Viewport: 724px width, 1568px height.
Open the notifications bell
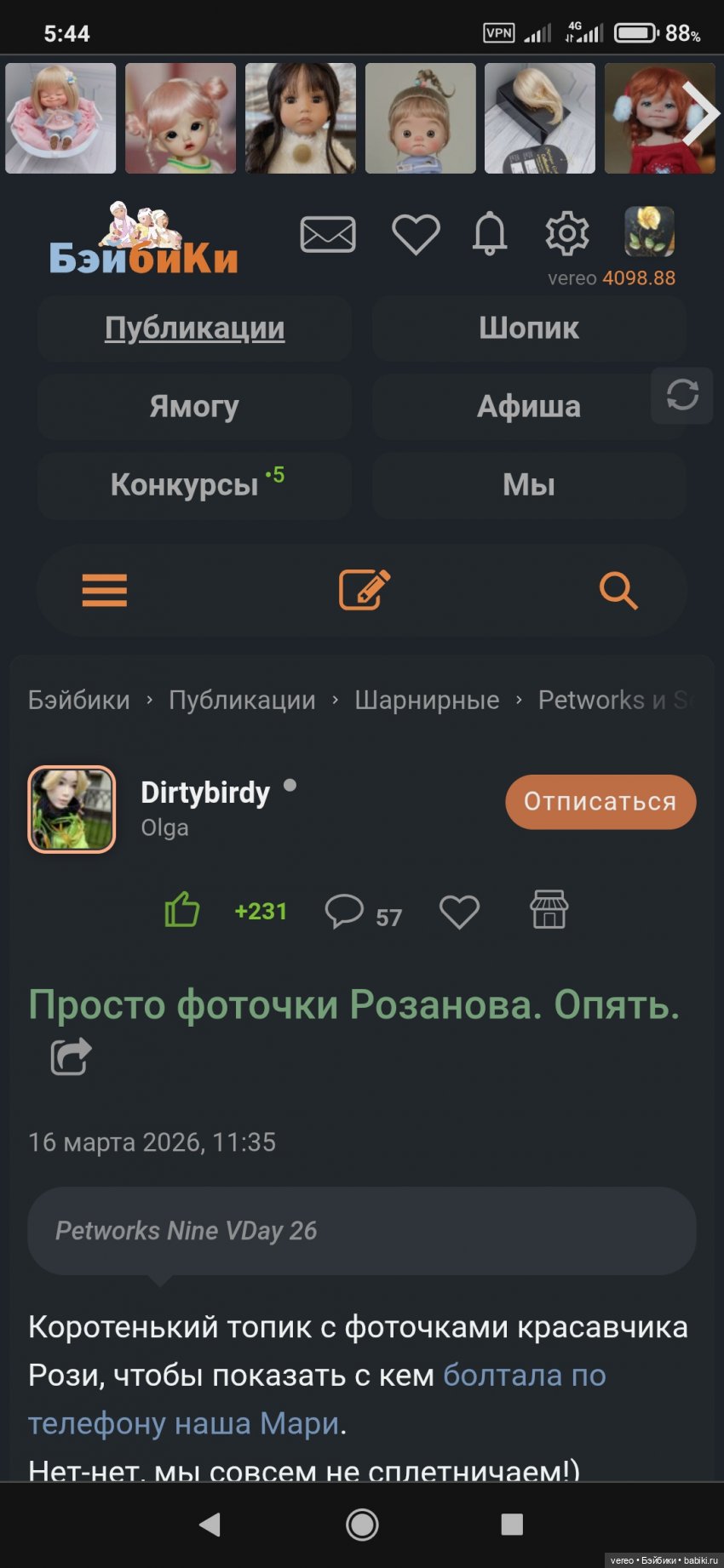tap(490, 234)
